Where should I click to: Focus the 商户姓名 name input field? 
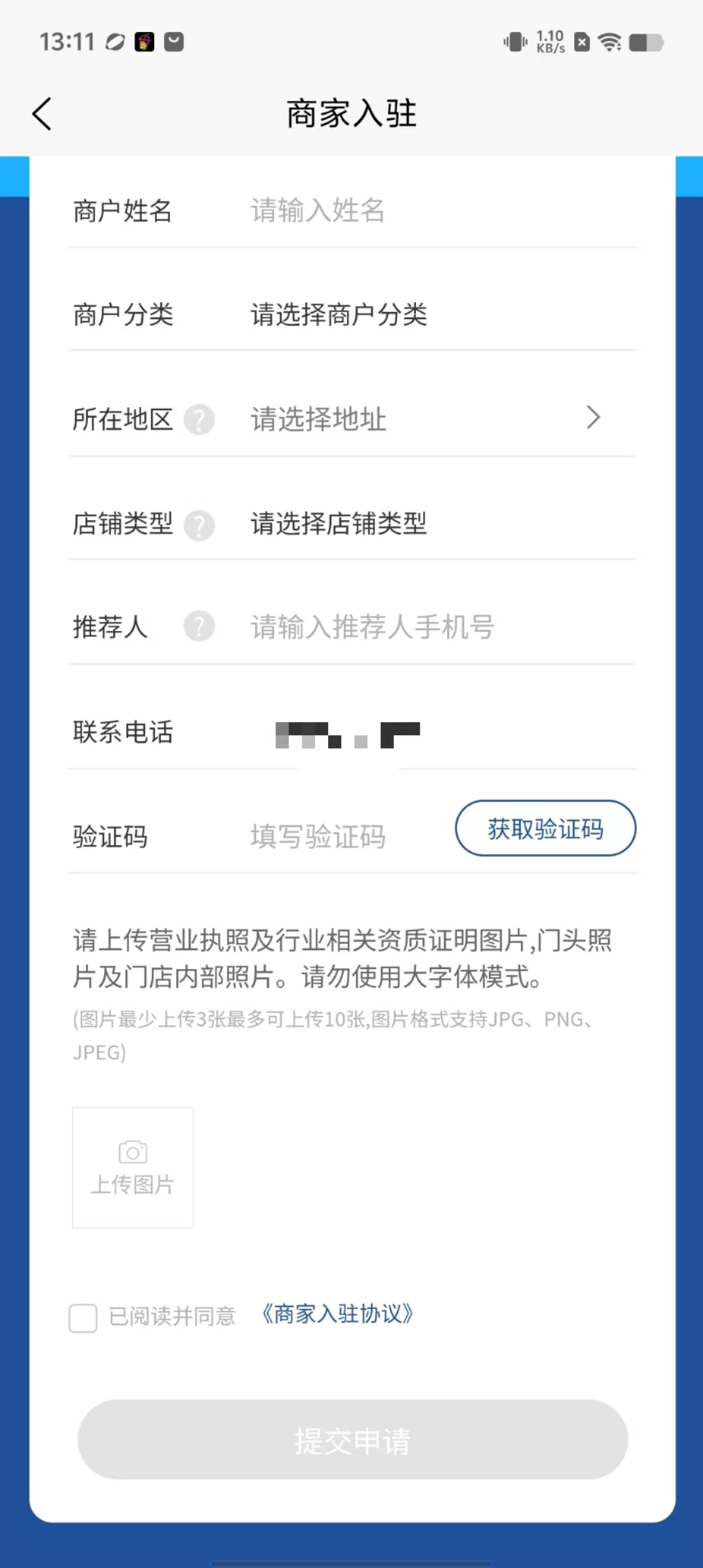click(417, 211)
